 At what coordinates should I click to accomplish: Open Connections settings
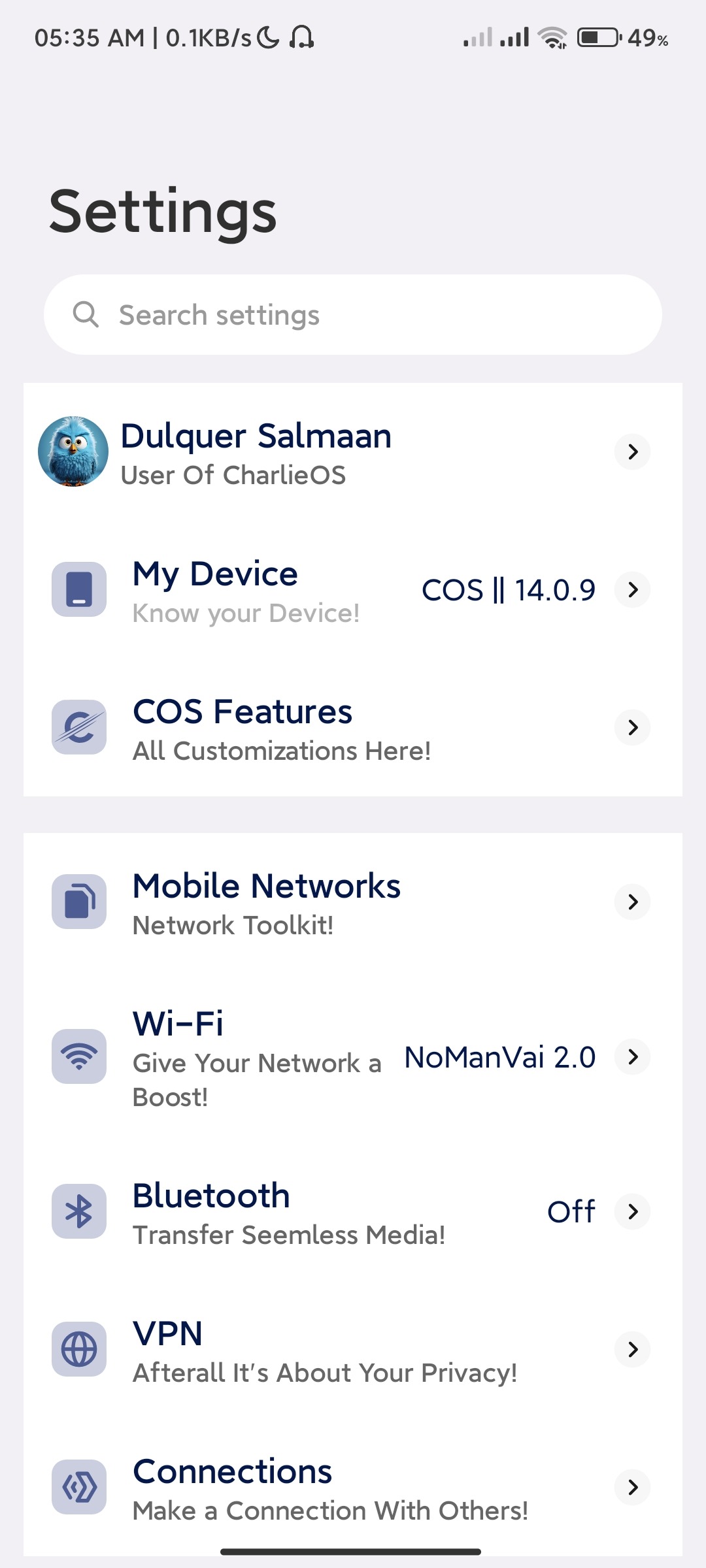[x=353, y=1488]
